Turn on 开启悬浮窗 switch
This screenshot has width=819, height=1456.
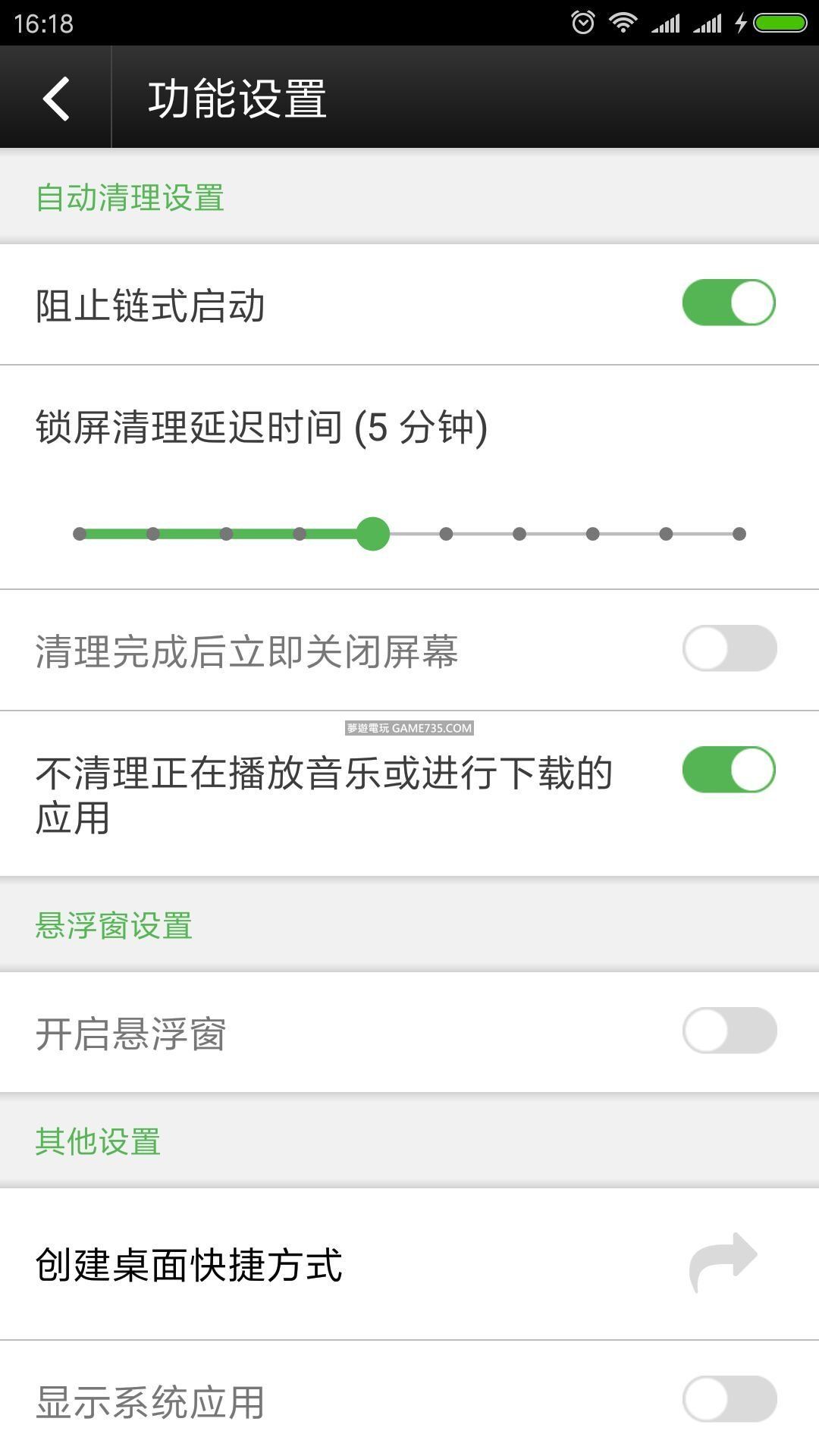[x=729, y=1031]
